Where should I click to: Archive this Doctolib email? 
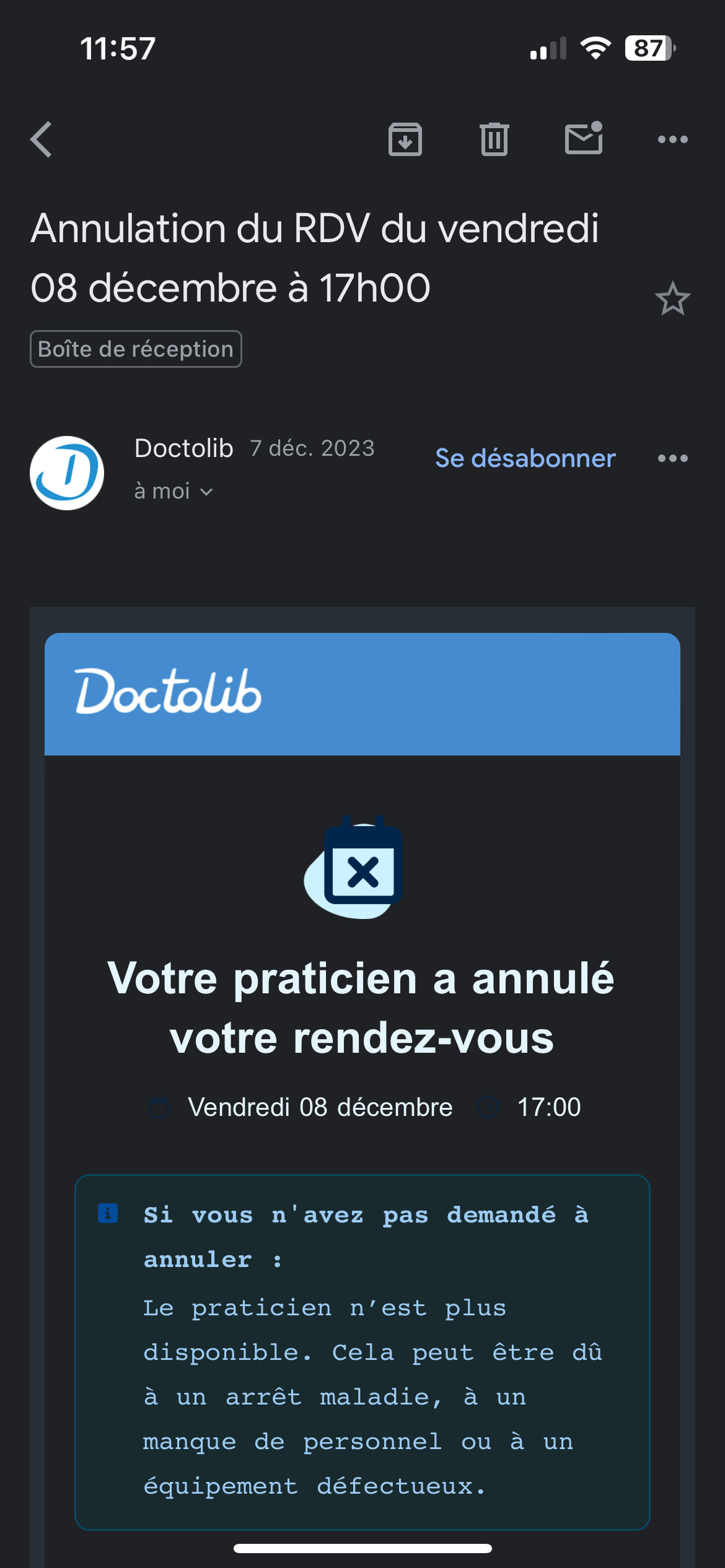pos(405,139)
